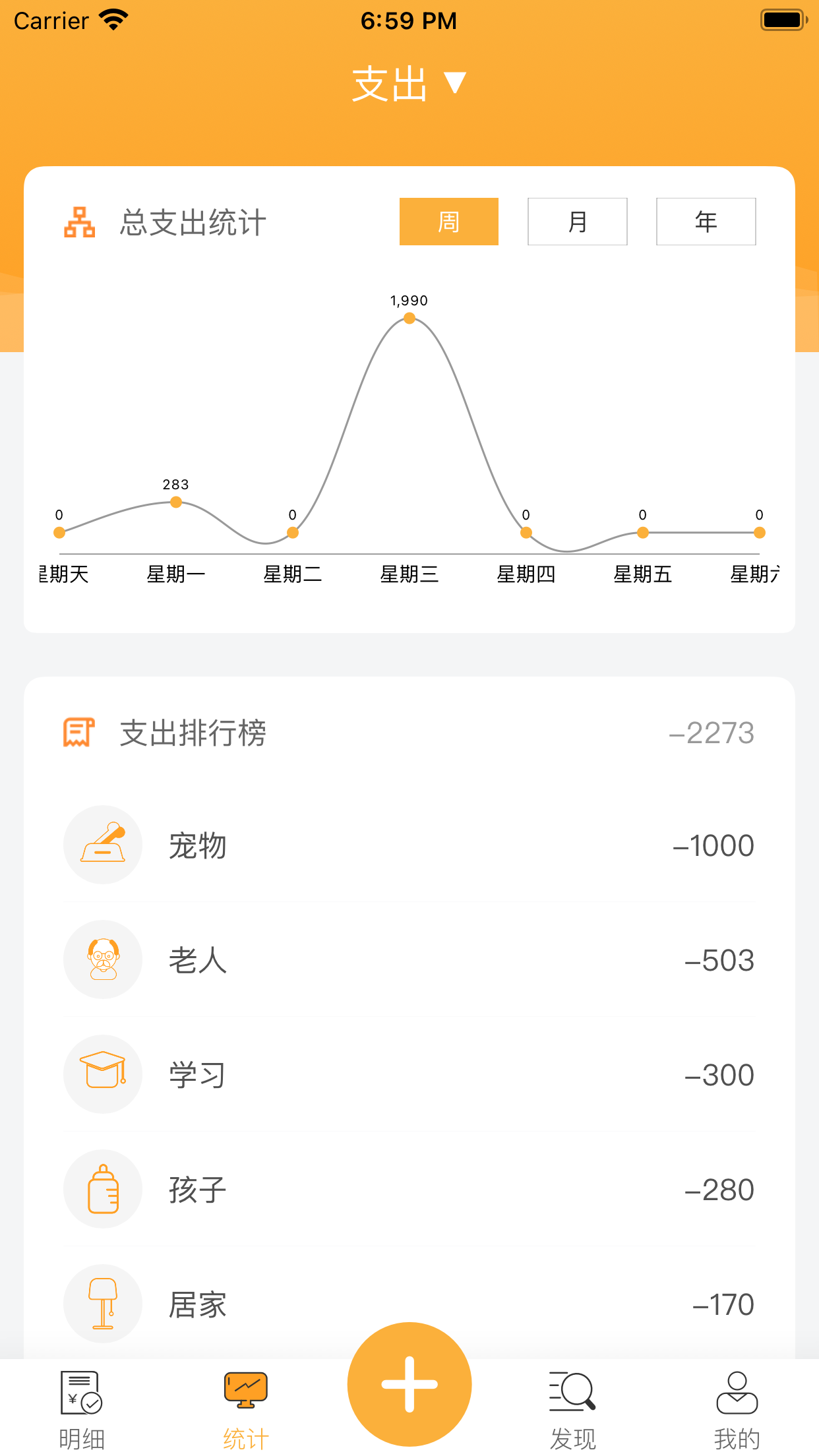Switch to the 年 (year) view
Screen dimensions: 819x1456
(706, 222)
